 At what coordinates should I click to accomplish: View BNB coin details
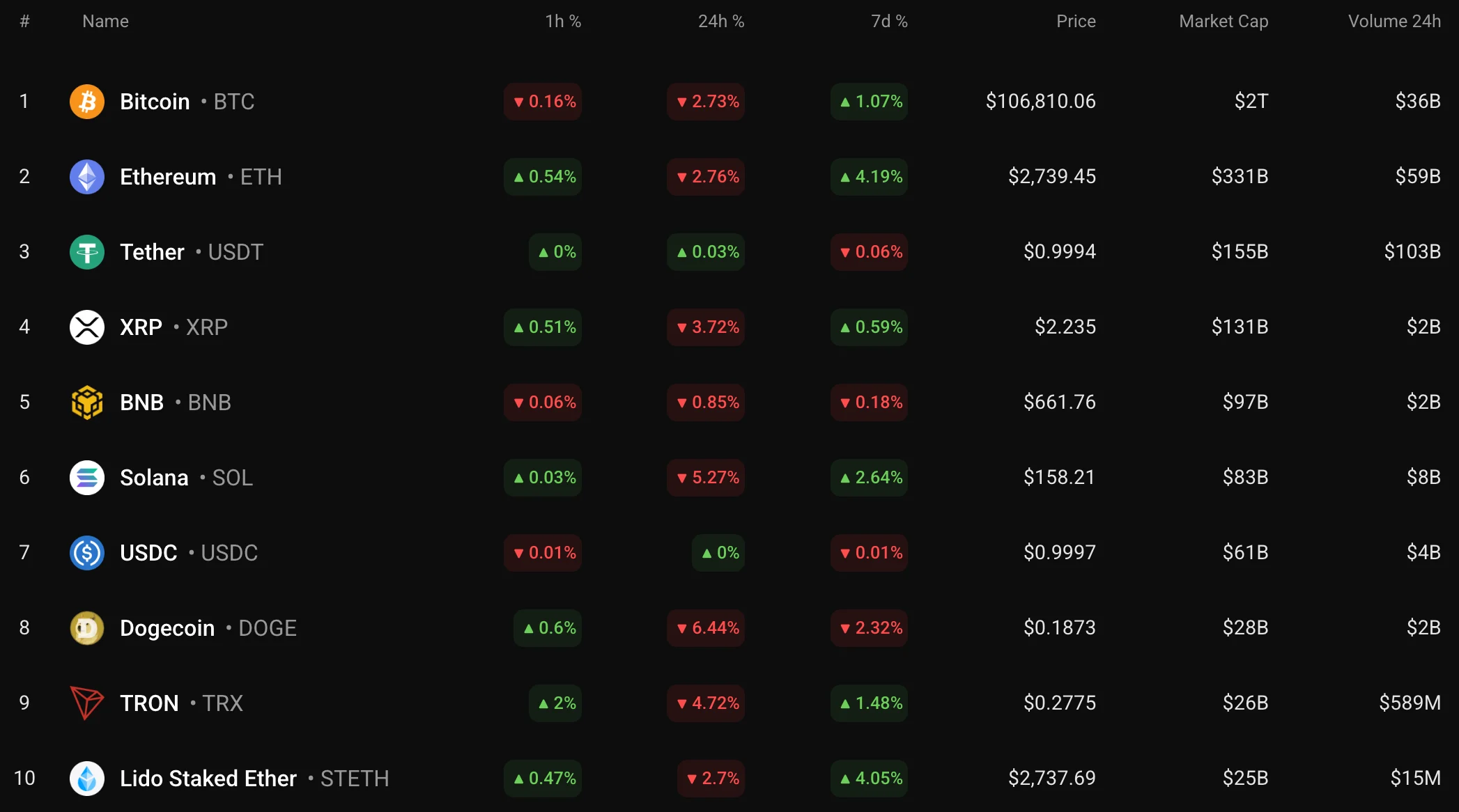[x=142, y=403]
